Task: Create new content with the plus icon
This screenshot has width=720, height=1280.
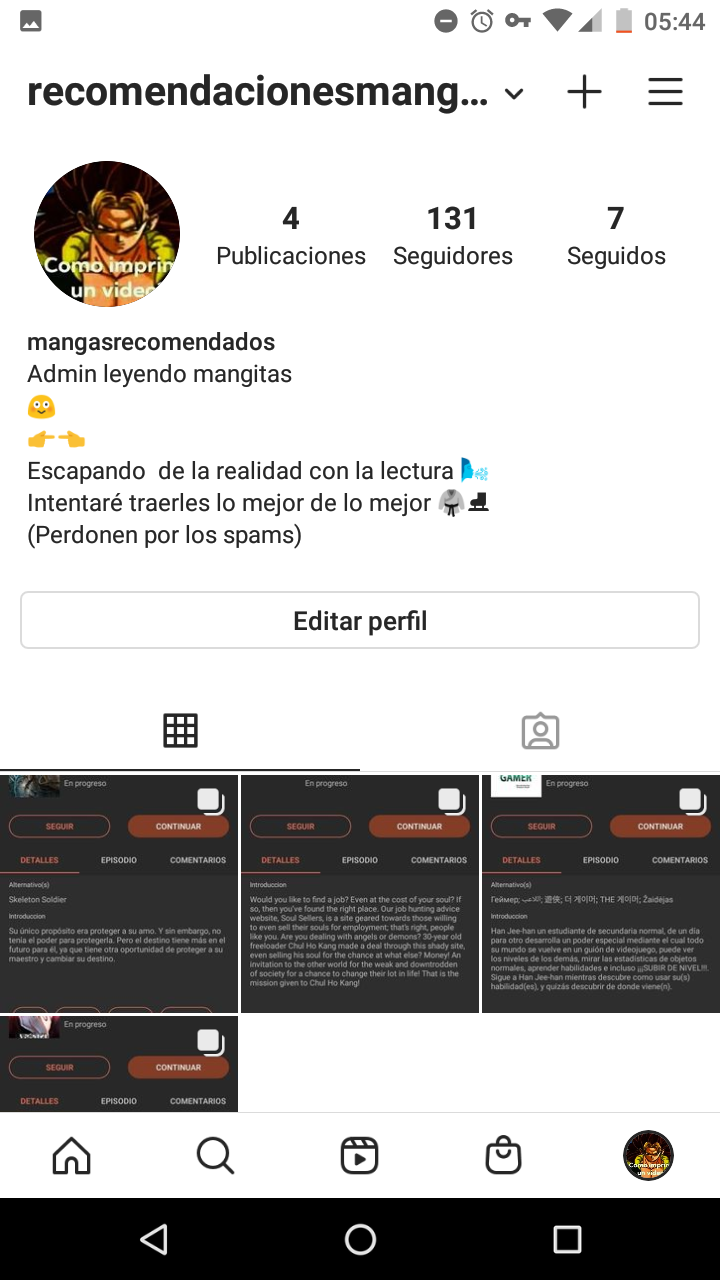Action: [584, 93]
